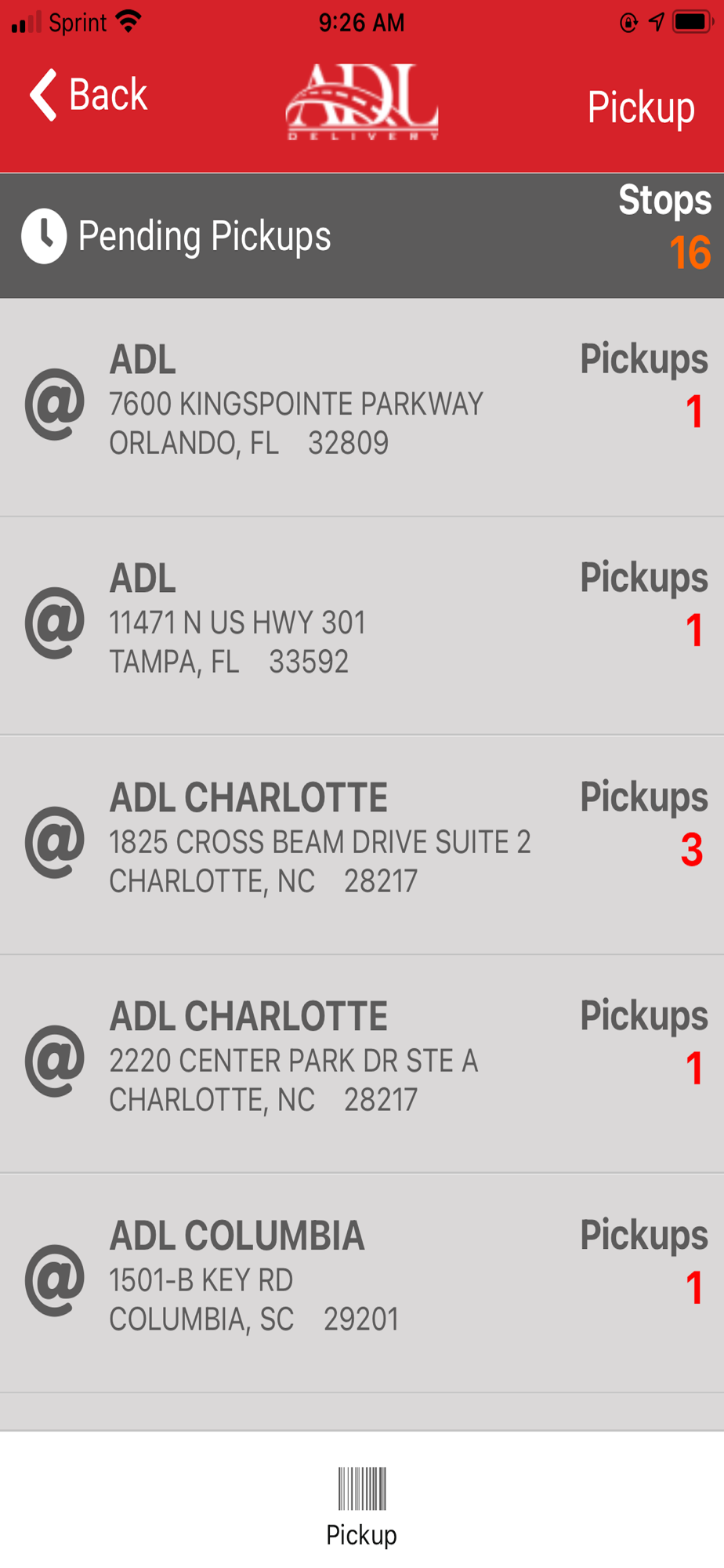724x1568 pixels.
Task: Open ADL pickup at 7600 Kingspointe Parkway
Action: click(360, 406)
